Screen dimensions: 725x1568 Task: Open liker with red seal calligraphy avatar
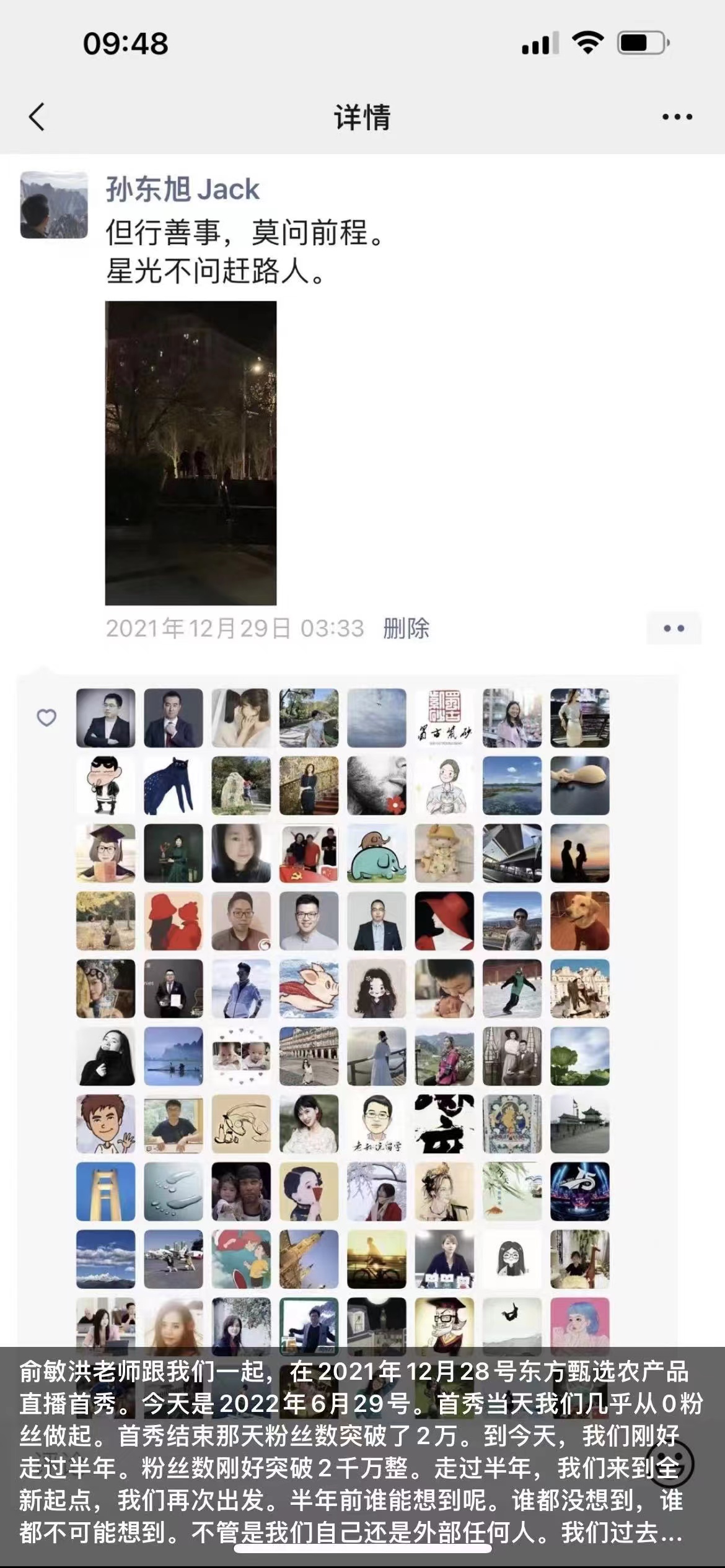point(444,718)
